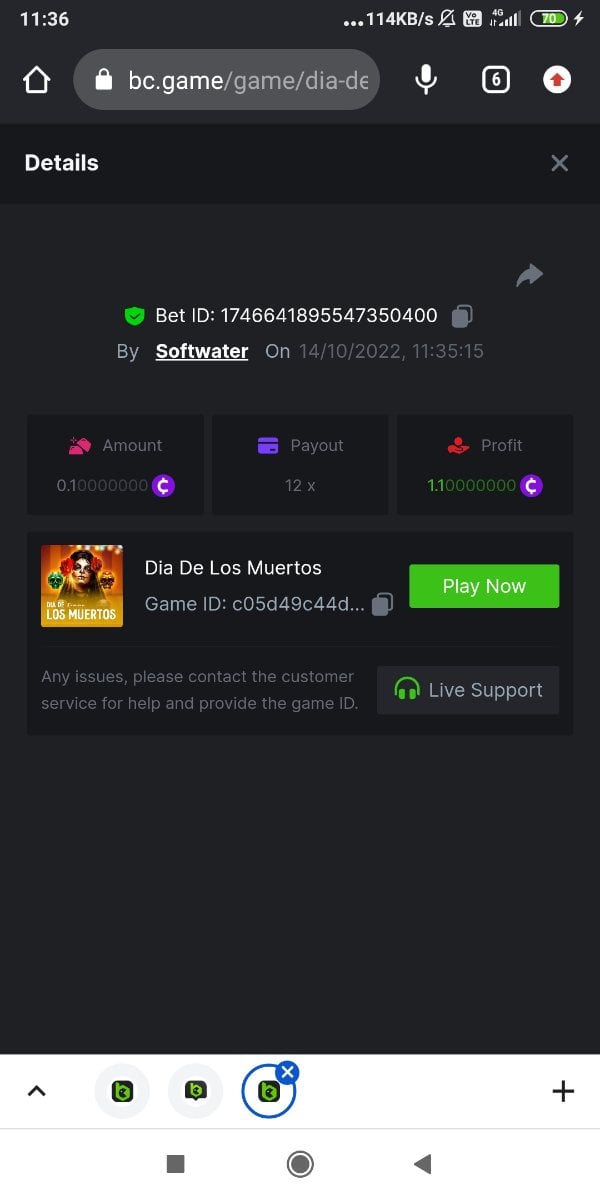Start Dia De Los Muertos with Play Now
The height and width of the screenshot is (1200, 600).
[484, 586]
